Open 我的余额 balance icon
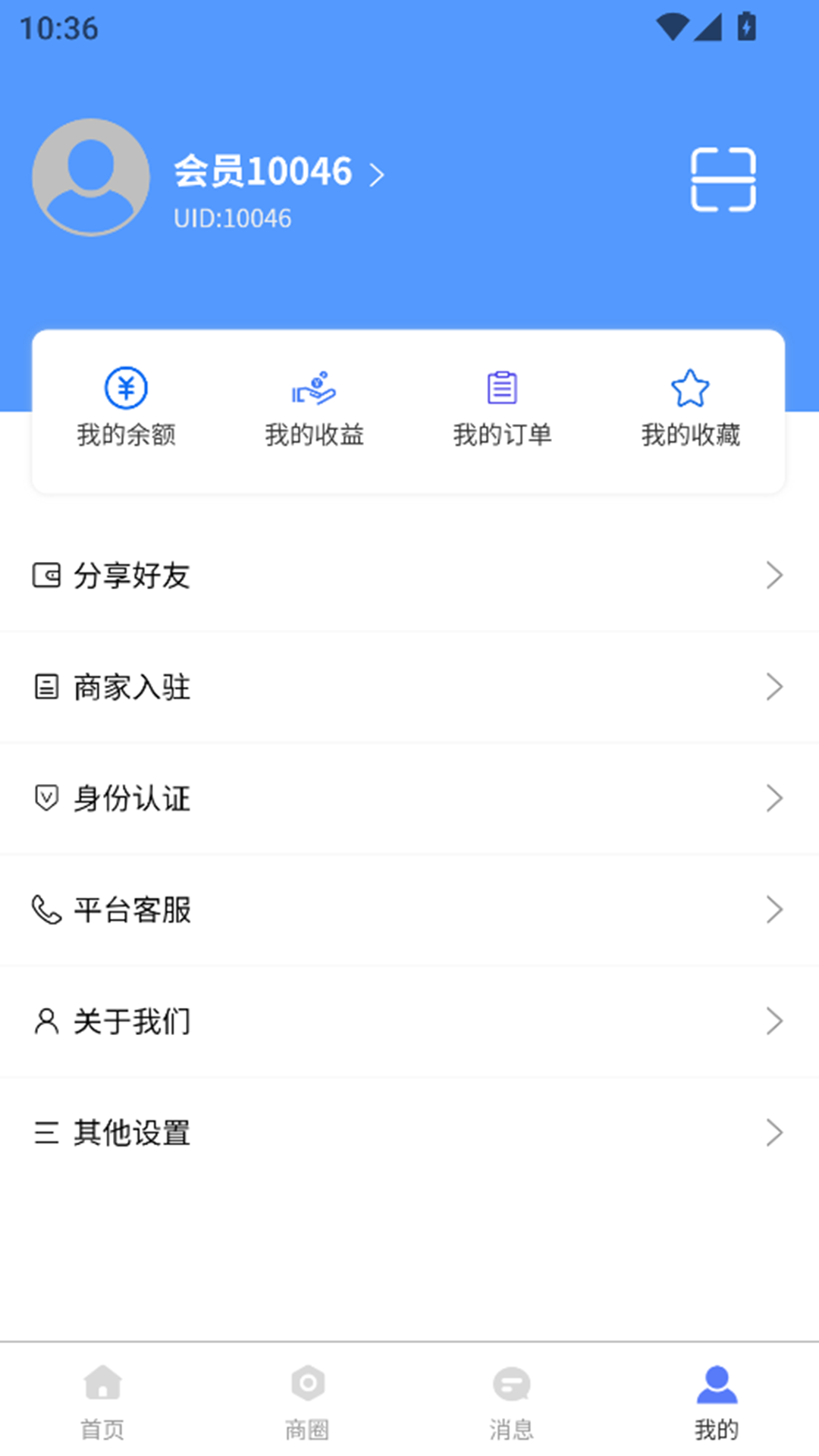819x1456 pixels. click(x=127, y=388)
